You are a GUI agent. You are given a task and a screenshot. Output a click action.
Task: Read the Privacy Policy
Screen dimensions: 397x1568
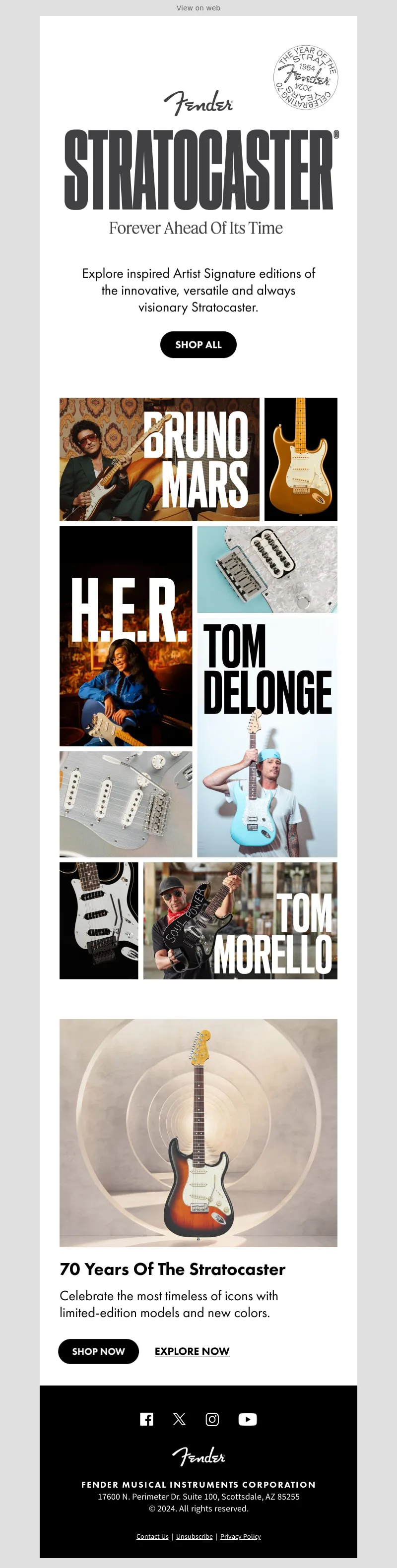point(240,1536)
